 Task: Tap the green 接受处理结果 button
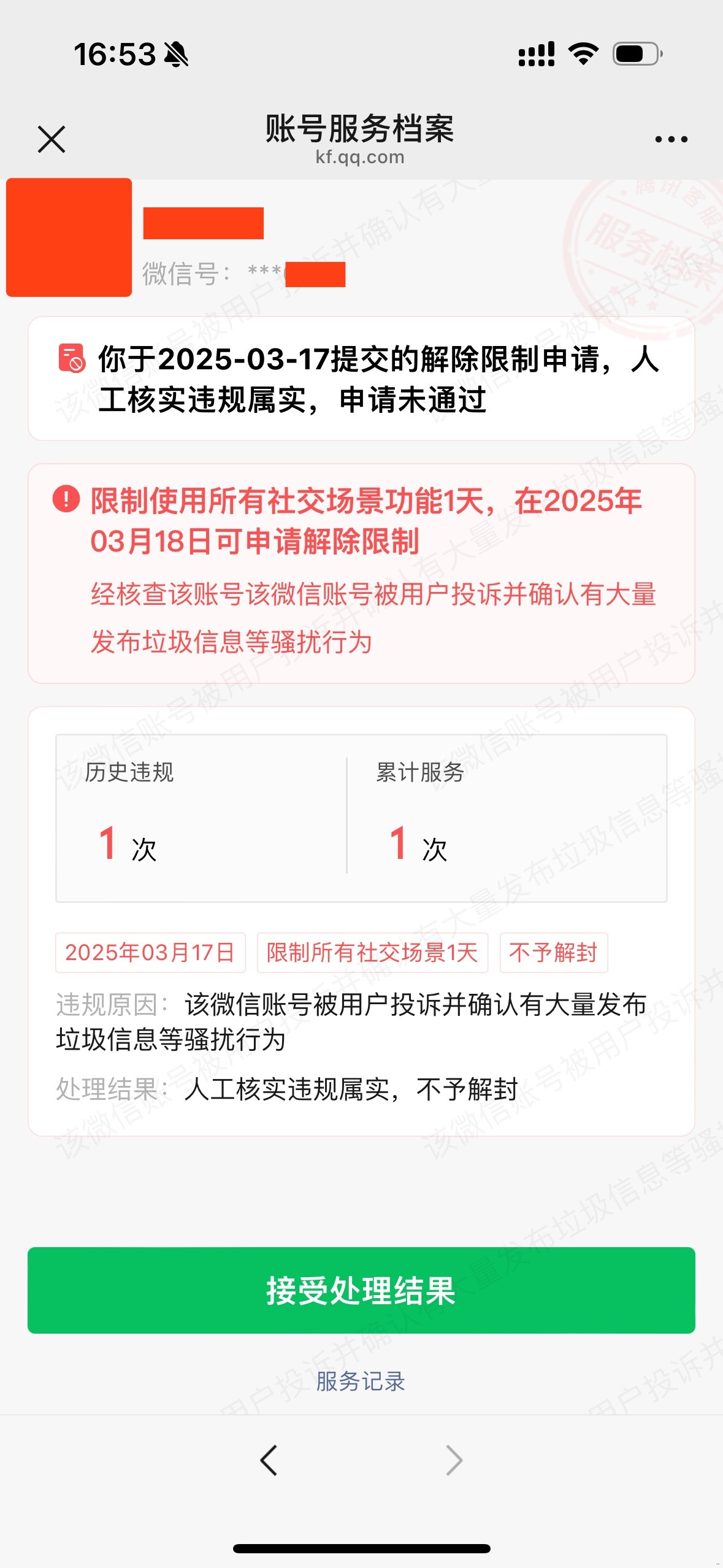(x=361, y=1290)
